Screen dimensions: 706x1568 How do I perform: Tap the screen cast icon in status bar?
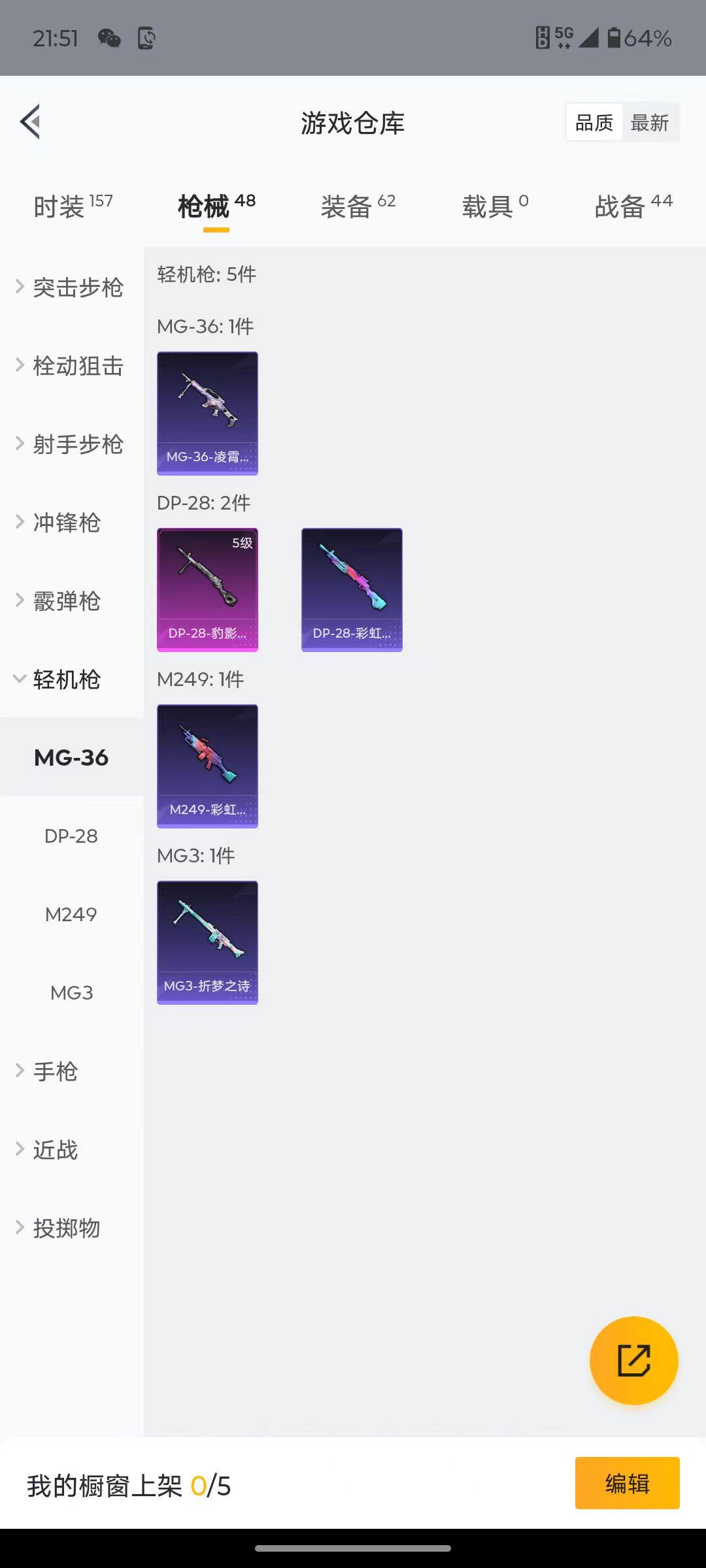(x=146, y=37)
